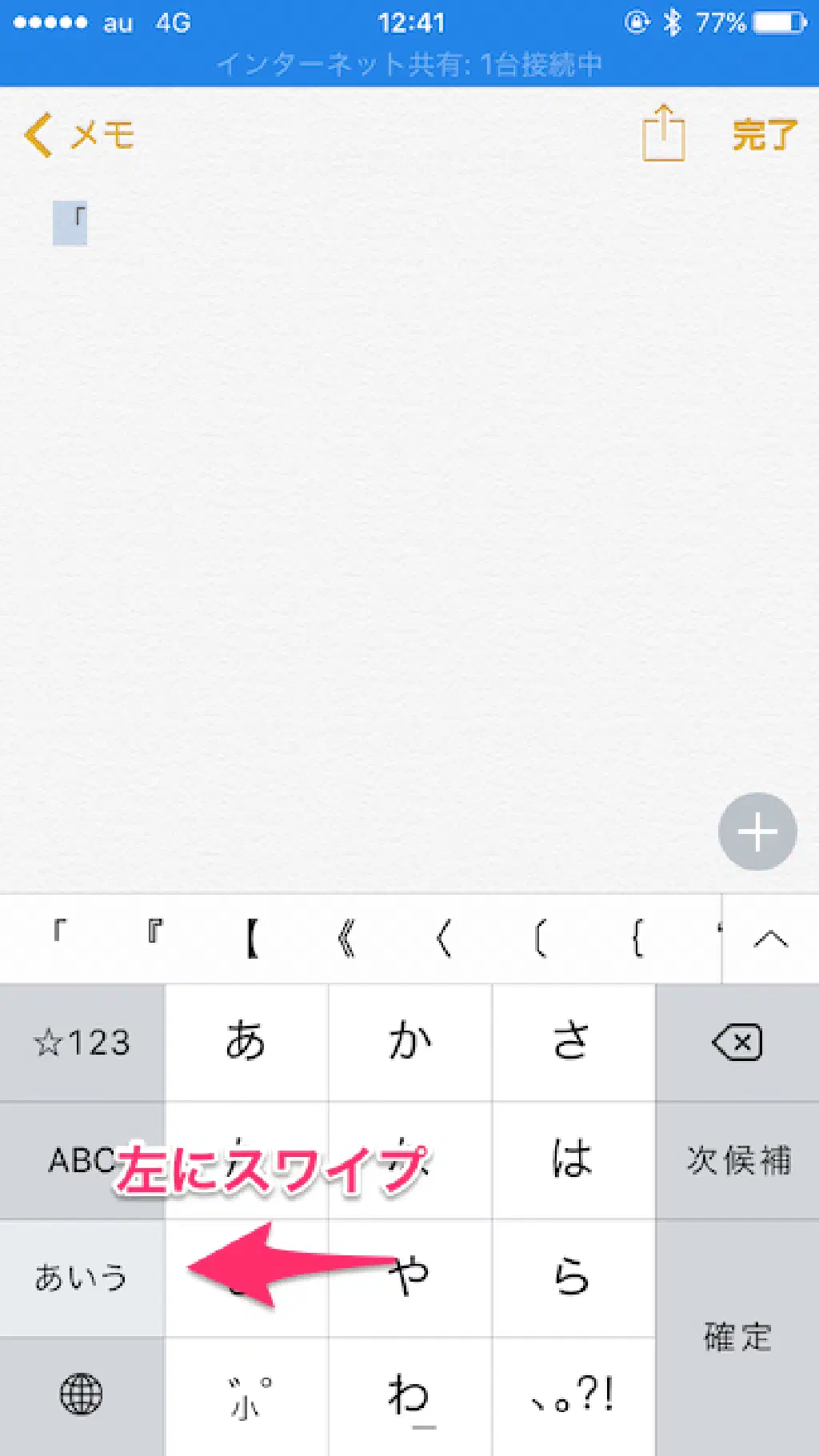Choose the 『 bracket candidate
The width and height of the screenshot is (819, 1456).
click(154, 934)
